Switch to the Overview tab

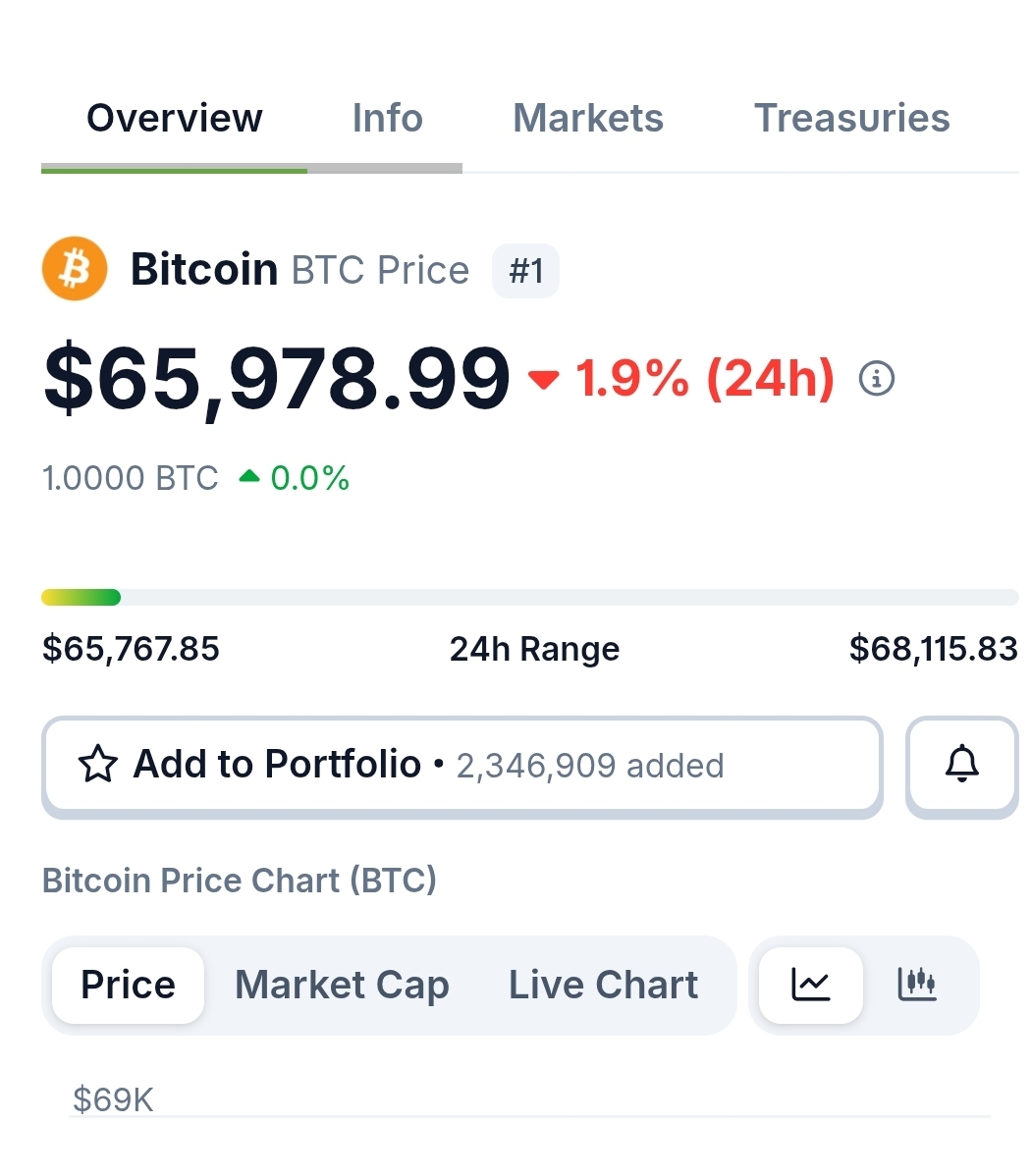pos(175,119)
